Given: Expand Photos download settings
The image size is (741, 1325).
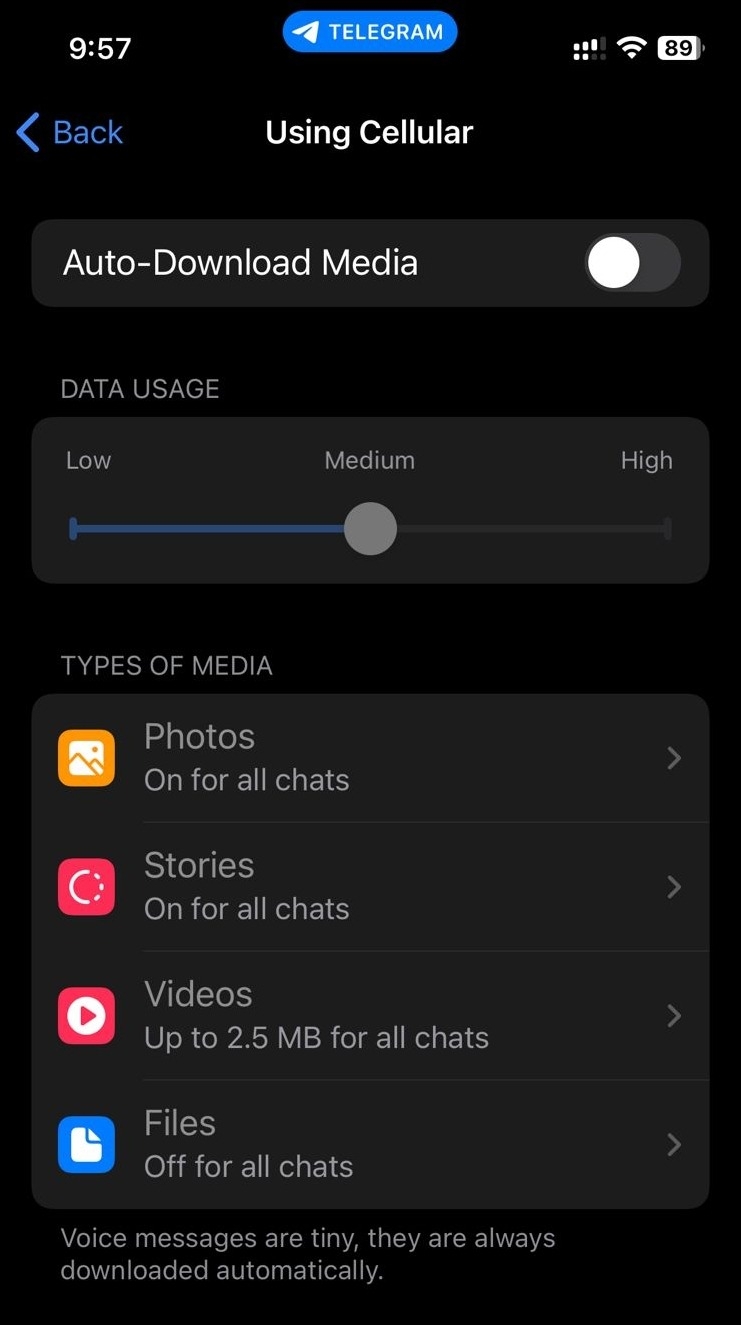Looking at the screenshot, I should tap(674, 757).
